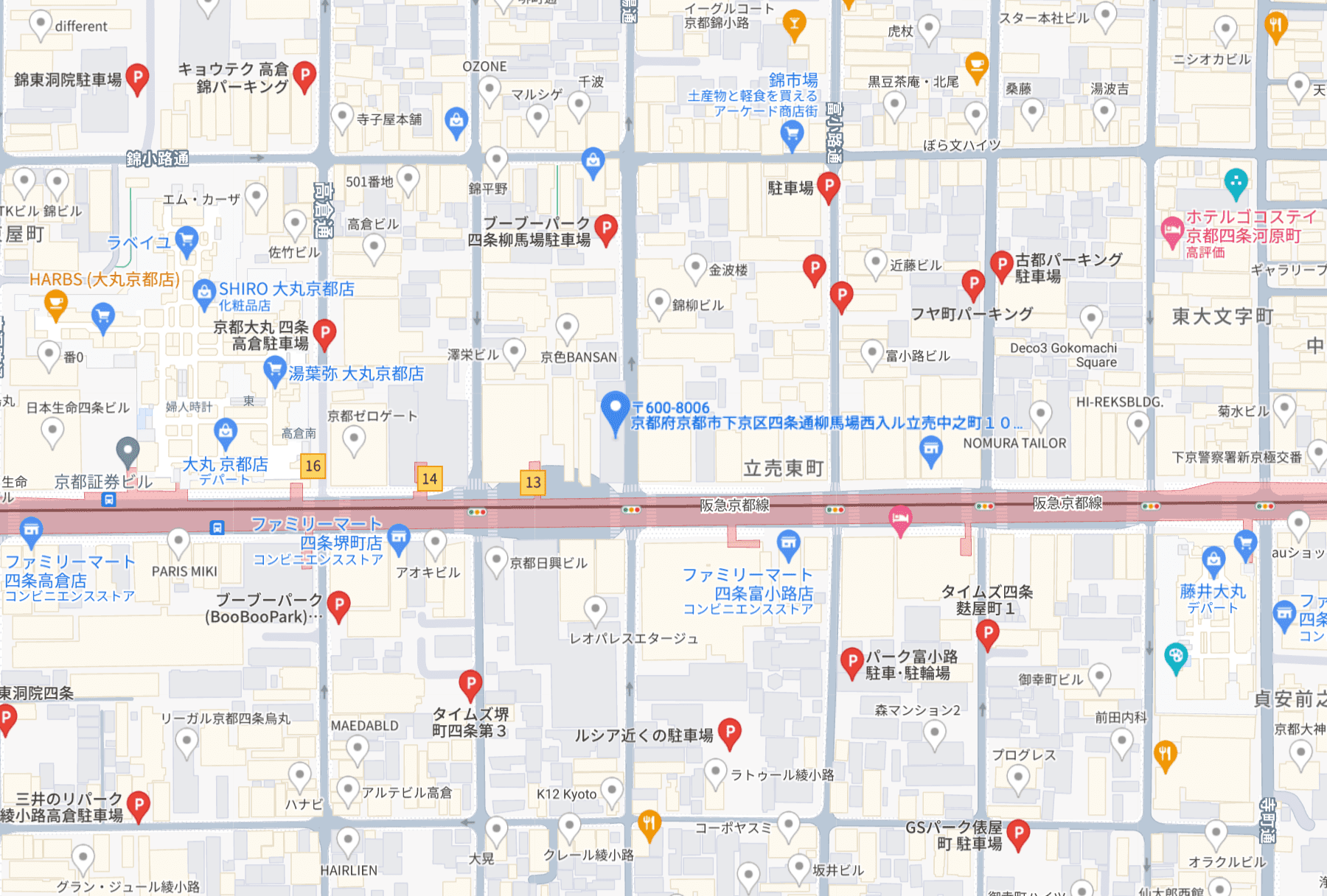Image resolution: width=1327 pixels, height=896 pixels.
Task: Select ルシア近くの駐車場 parking pin
Action: [729, 732]
